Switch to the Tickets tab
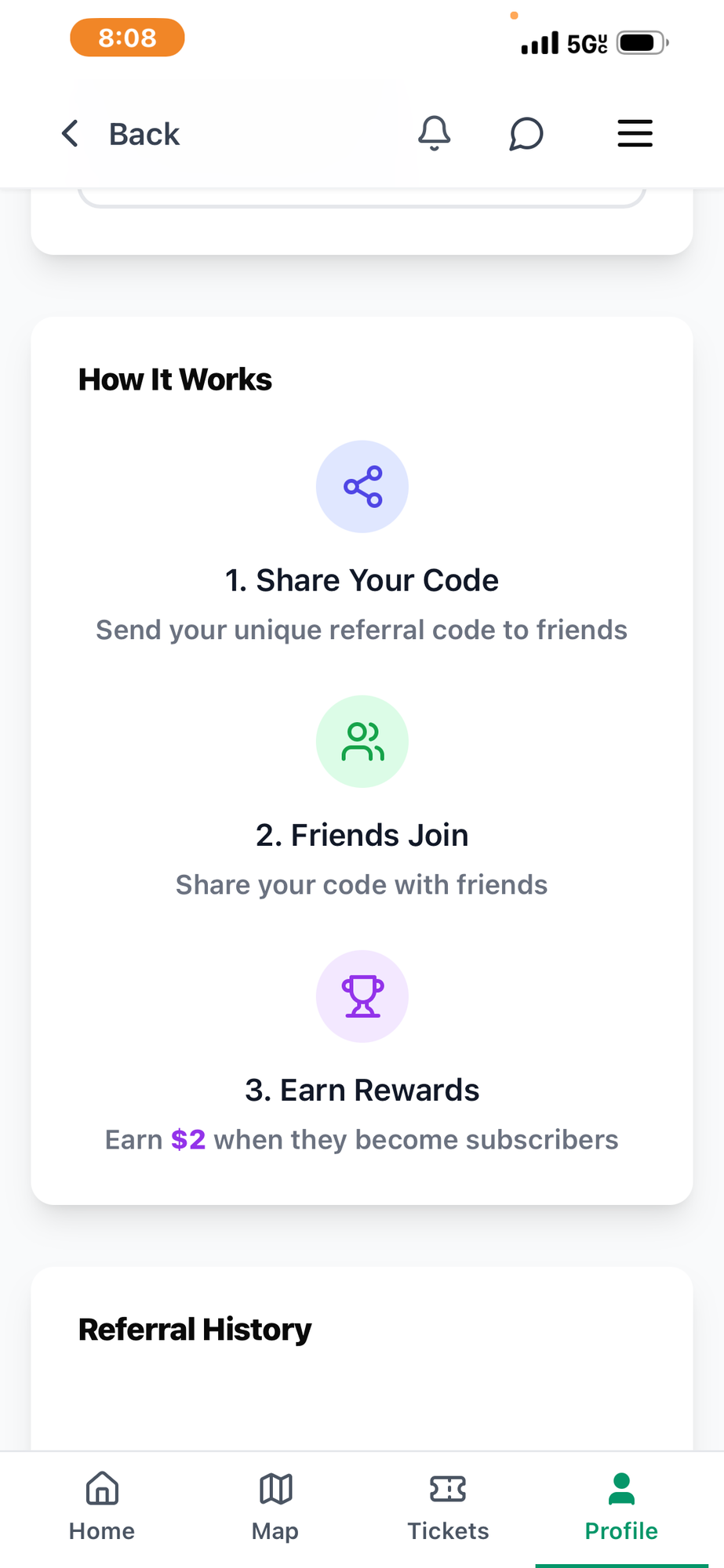The image size is (724, 1568). click(x=448, y=1506)
